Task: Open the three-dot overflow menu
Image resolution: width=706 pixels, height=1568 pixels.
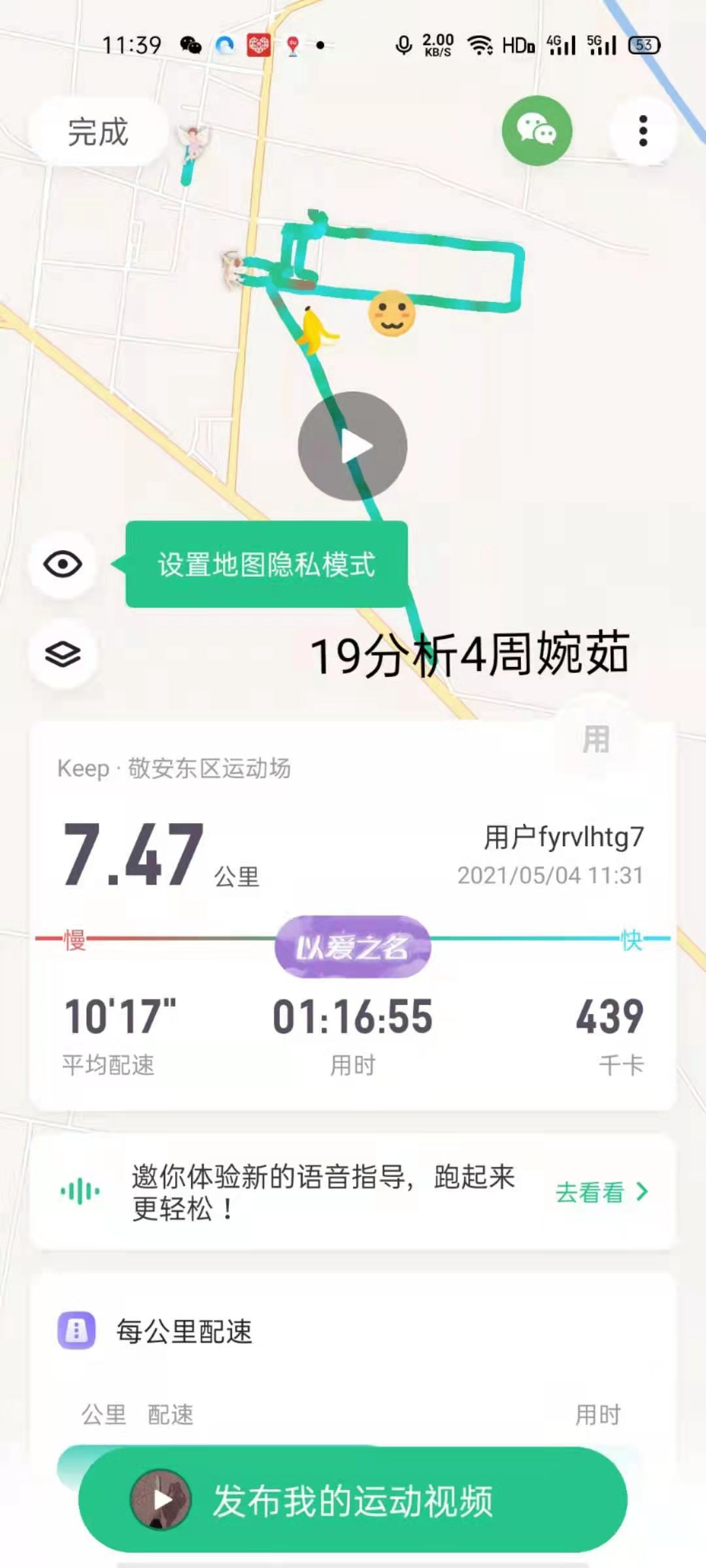Action: pos(643,131)
